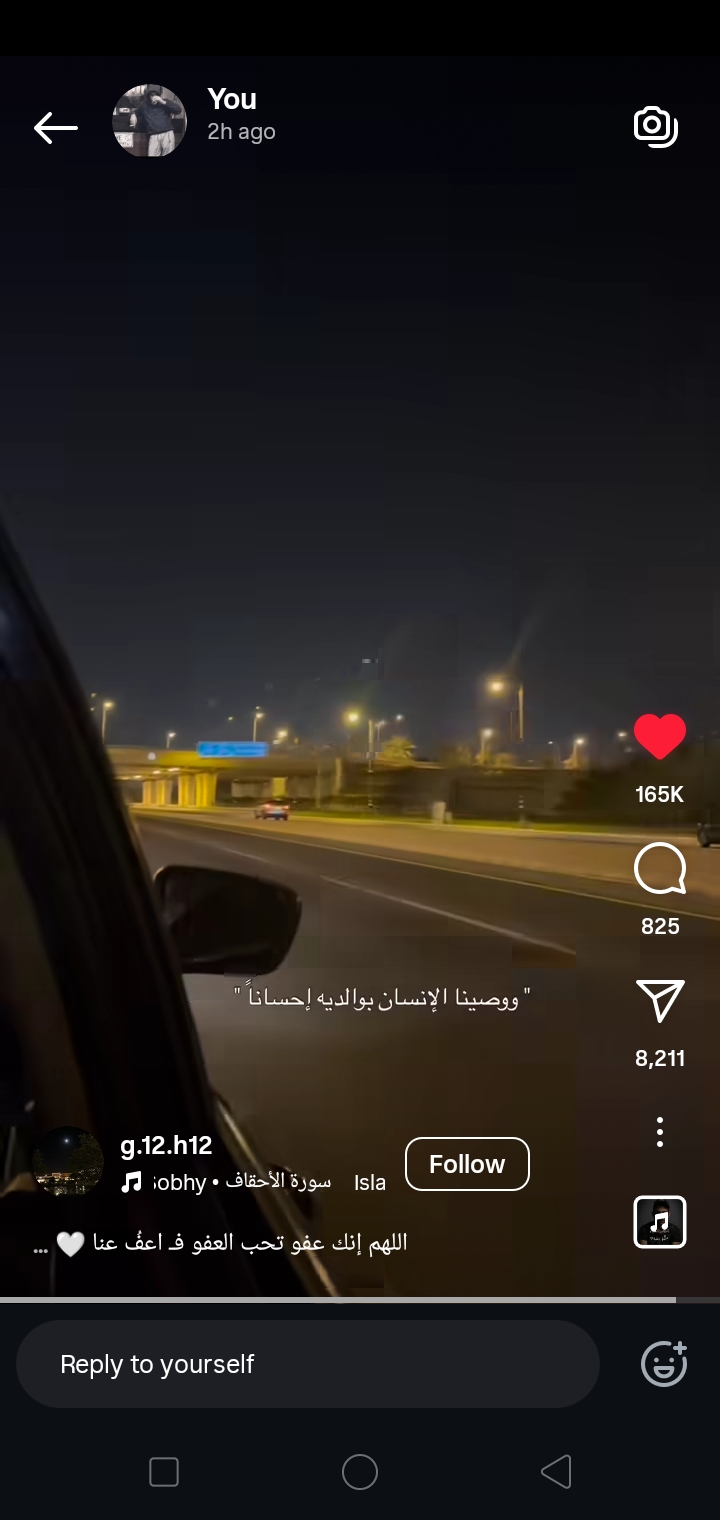Image resolution: width=720 pixels, height=1520 pixels.
Task: Open the camera remix icon at top right
Action: click(656, 126)
